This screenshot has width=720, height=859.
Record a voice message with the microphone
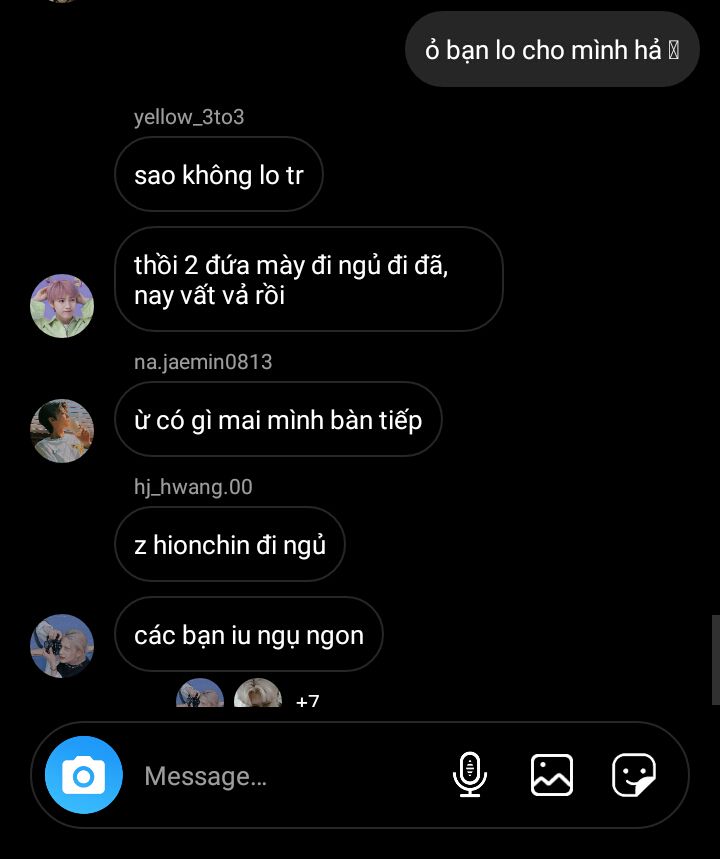pos(470,775)
